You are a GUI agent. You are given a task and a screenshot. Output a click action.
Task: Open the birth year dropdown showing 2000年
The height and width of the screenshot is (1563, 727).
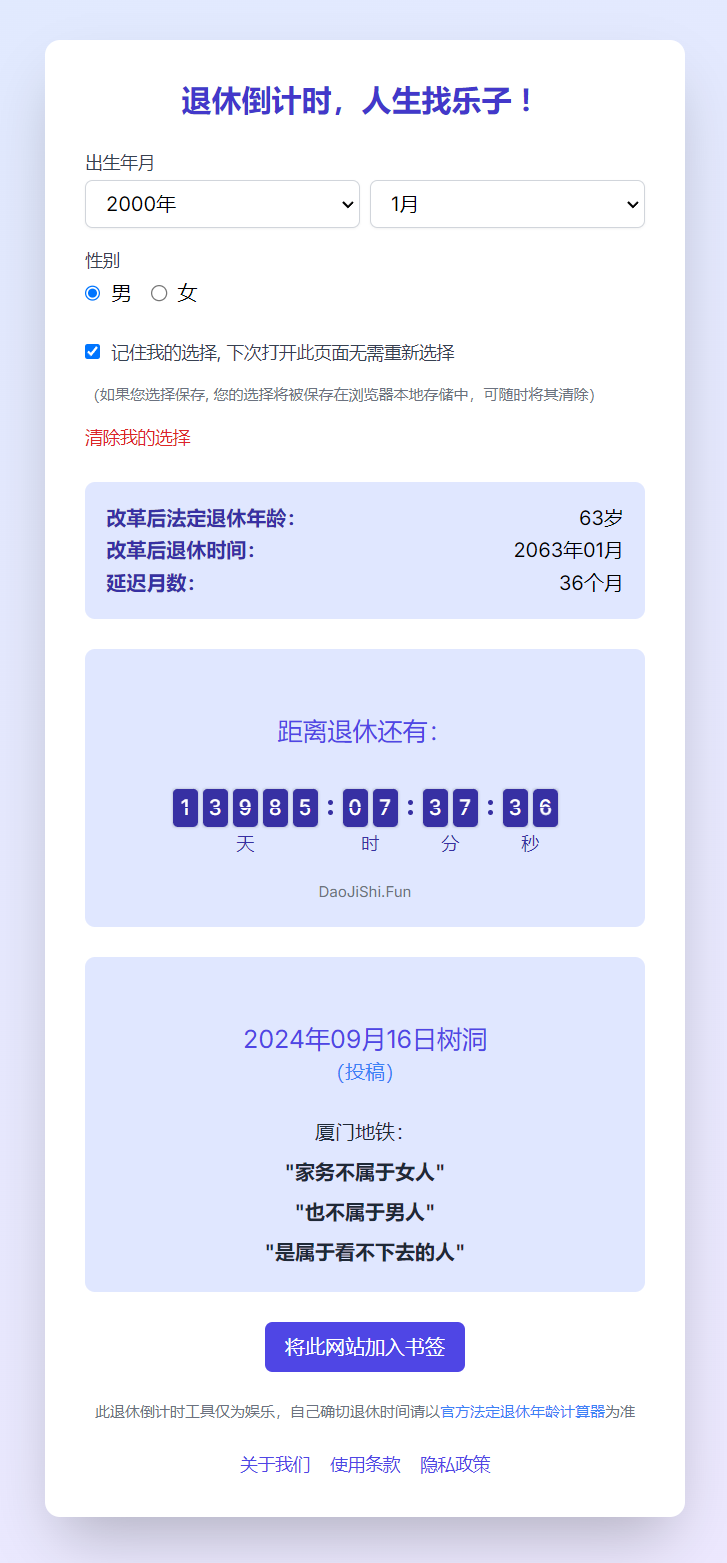222,204
